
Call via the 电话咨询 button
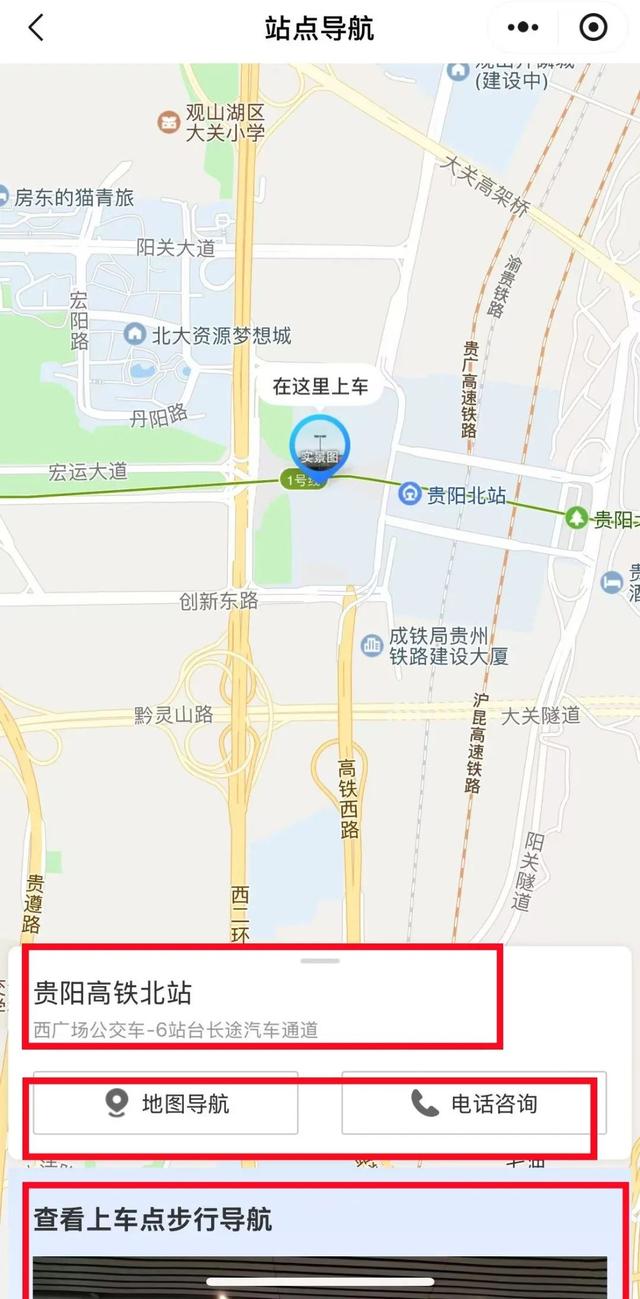click(474, 1103)
